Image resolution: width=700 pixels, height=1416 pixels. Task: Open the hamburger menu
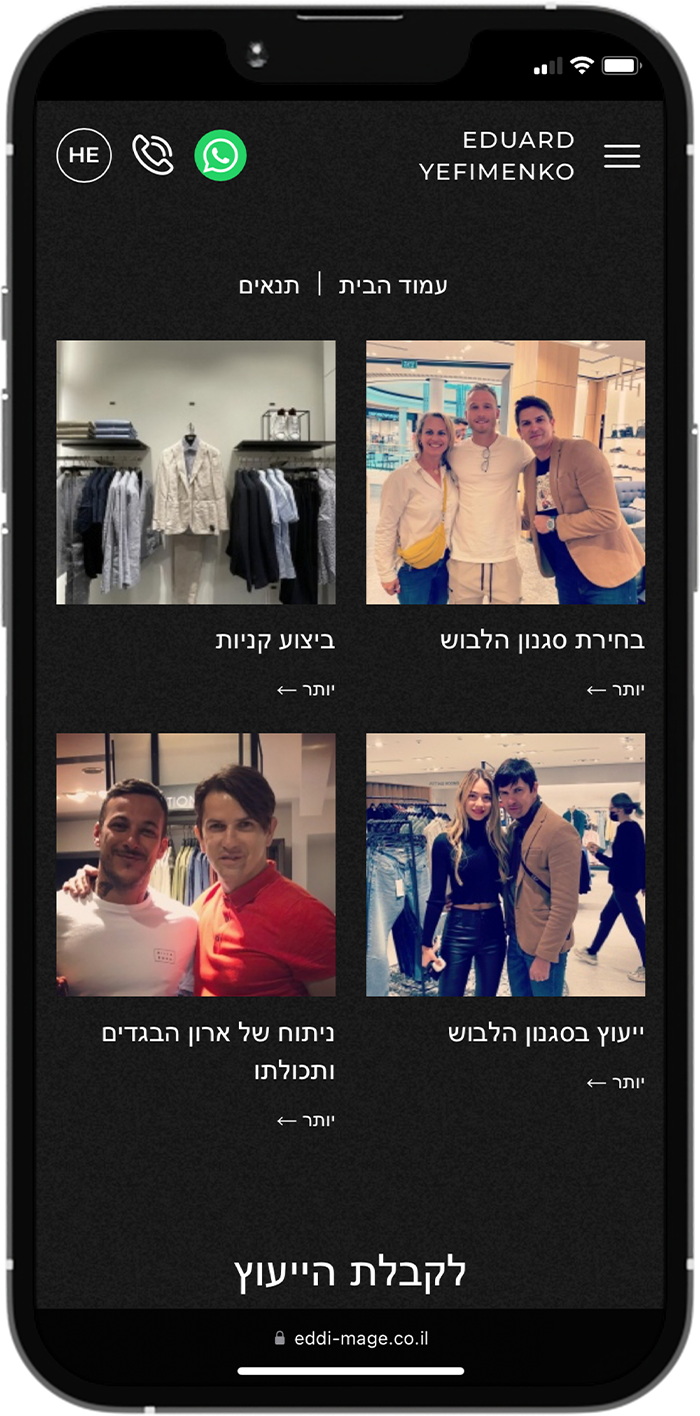point(621,157)
